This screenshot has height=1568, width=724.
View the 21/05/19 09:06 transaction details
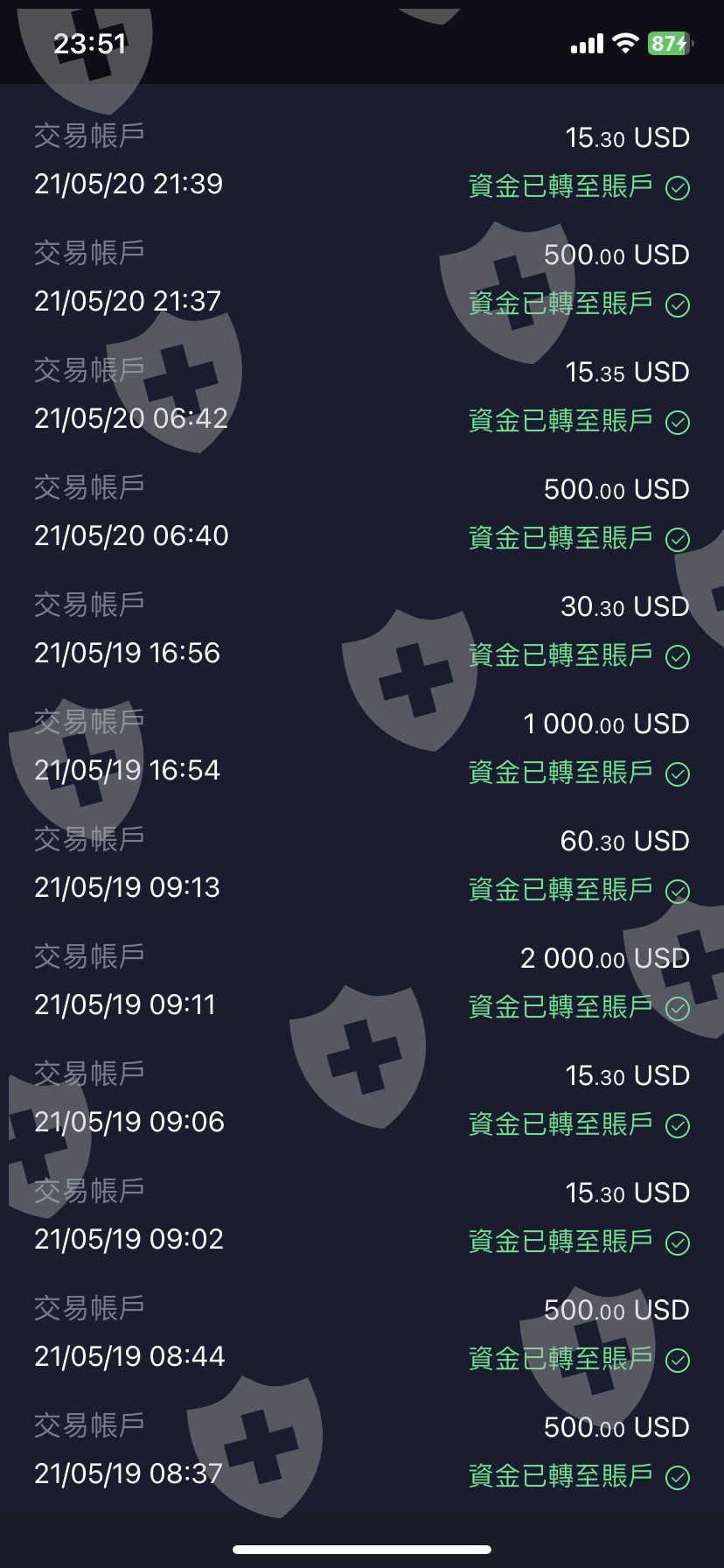pos(362,1098)
